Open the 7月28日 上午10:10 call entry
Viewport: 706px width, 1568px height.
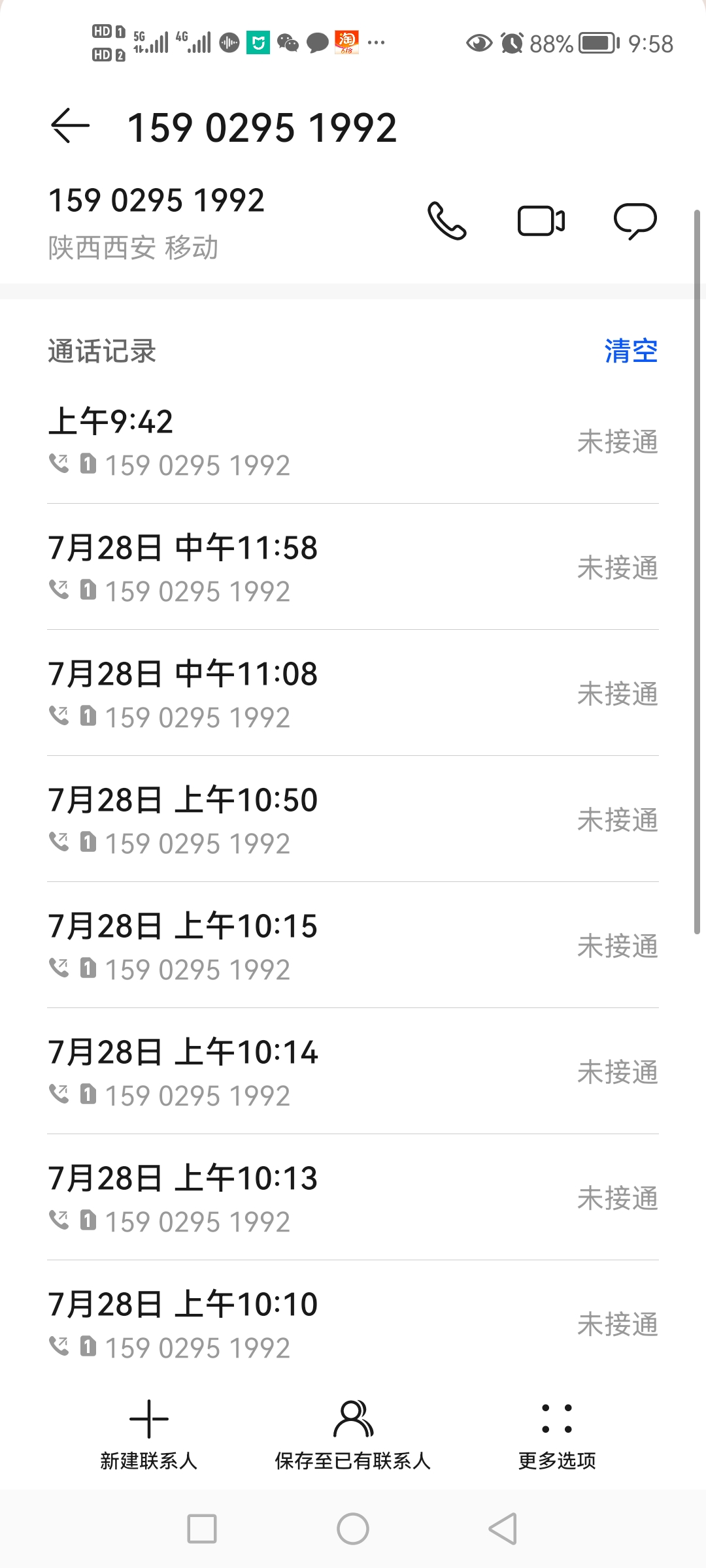[353, 1324]
